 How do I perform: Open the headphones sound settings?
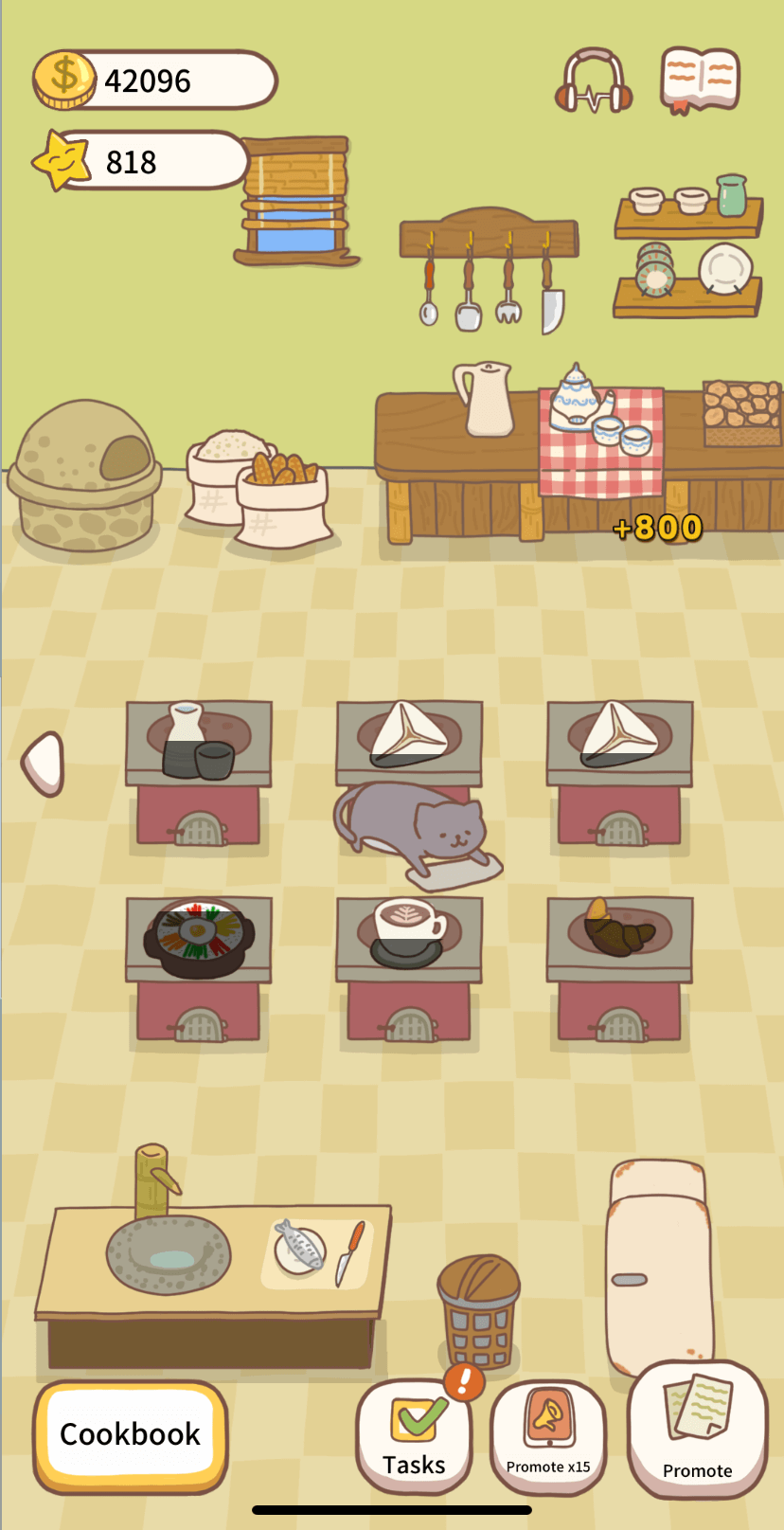coord(594,81)
